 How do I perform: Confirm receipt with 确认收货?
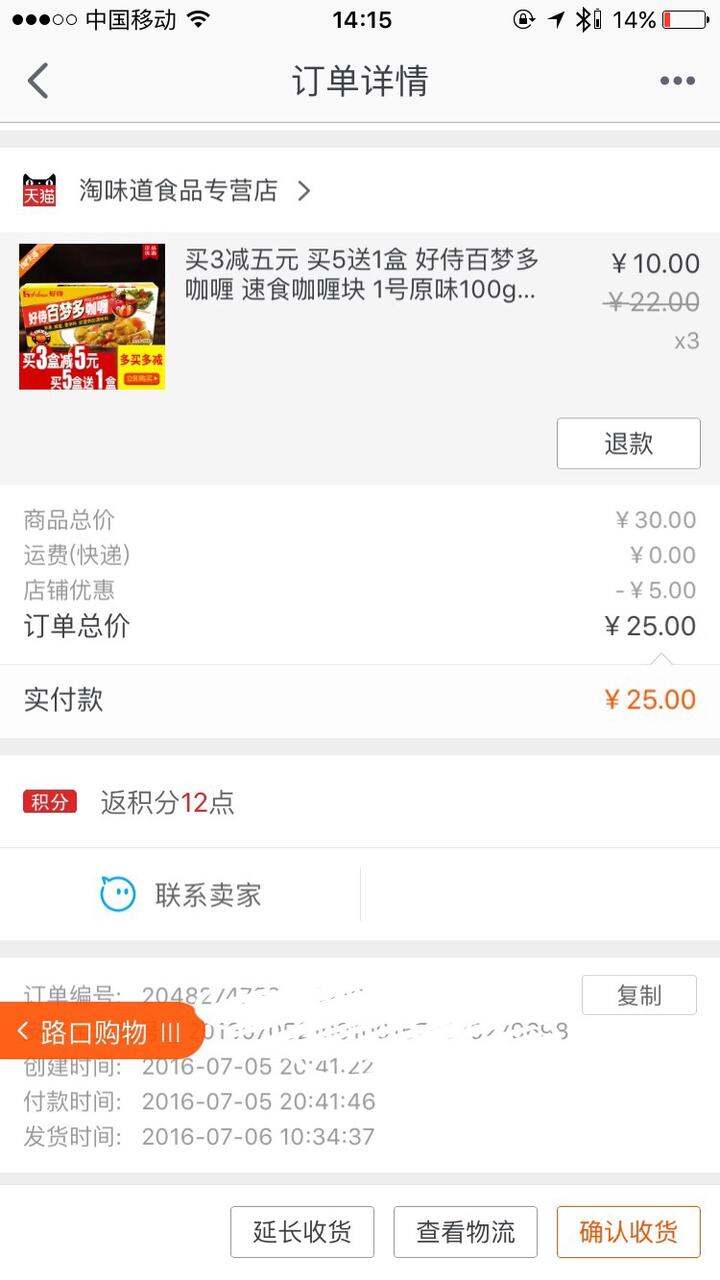pyautogui.click(x=628, y=1232)
